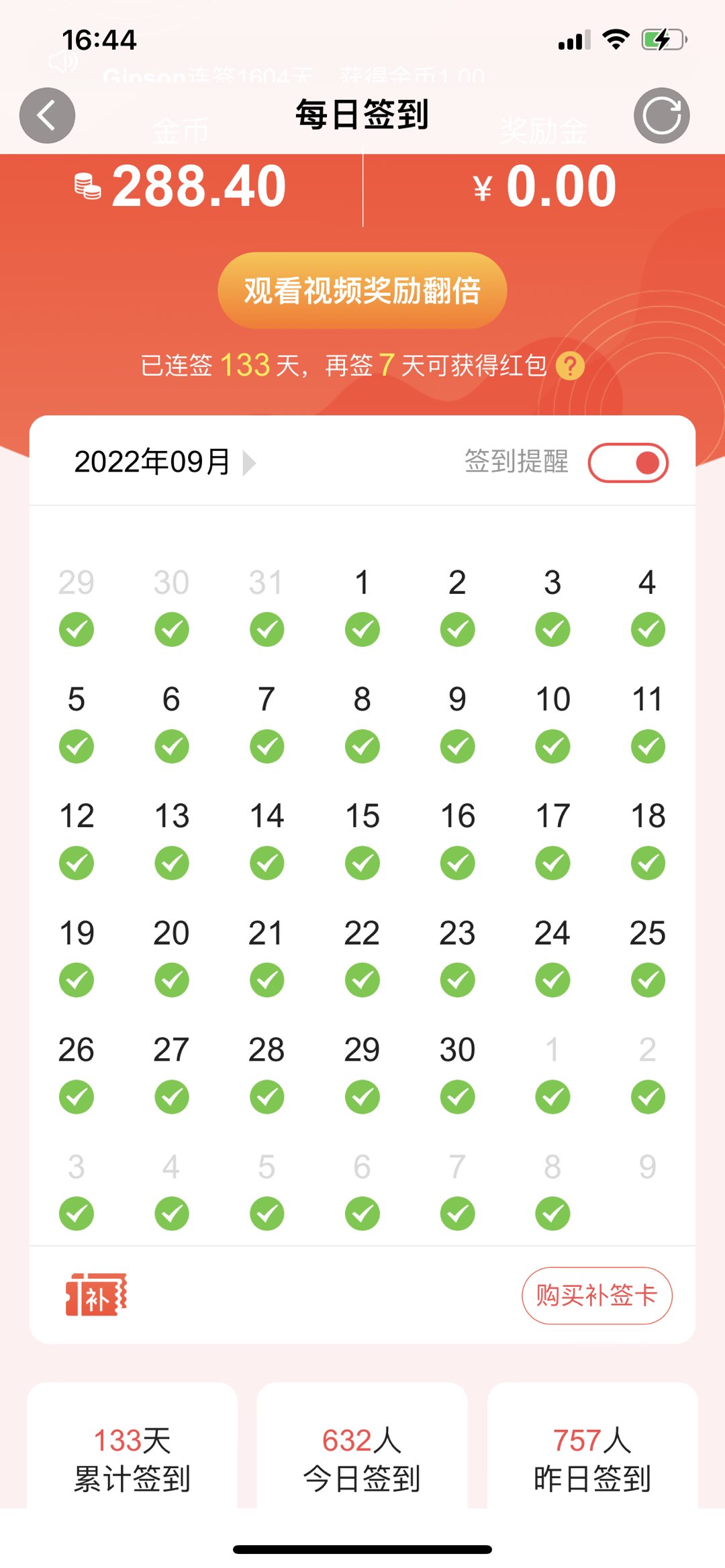Tap the green check mark on September 15
The height and width of the screenshot is (1568, 725).
(x=362, y=862)
